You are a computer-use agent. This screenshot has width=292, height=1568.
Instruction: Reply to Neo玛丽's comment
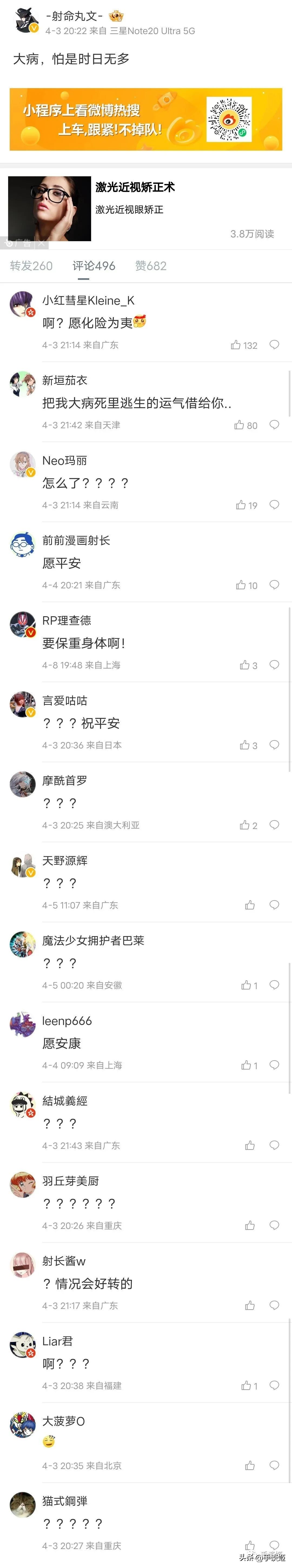(274, 505)
